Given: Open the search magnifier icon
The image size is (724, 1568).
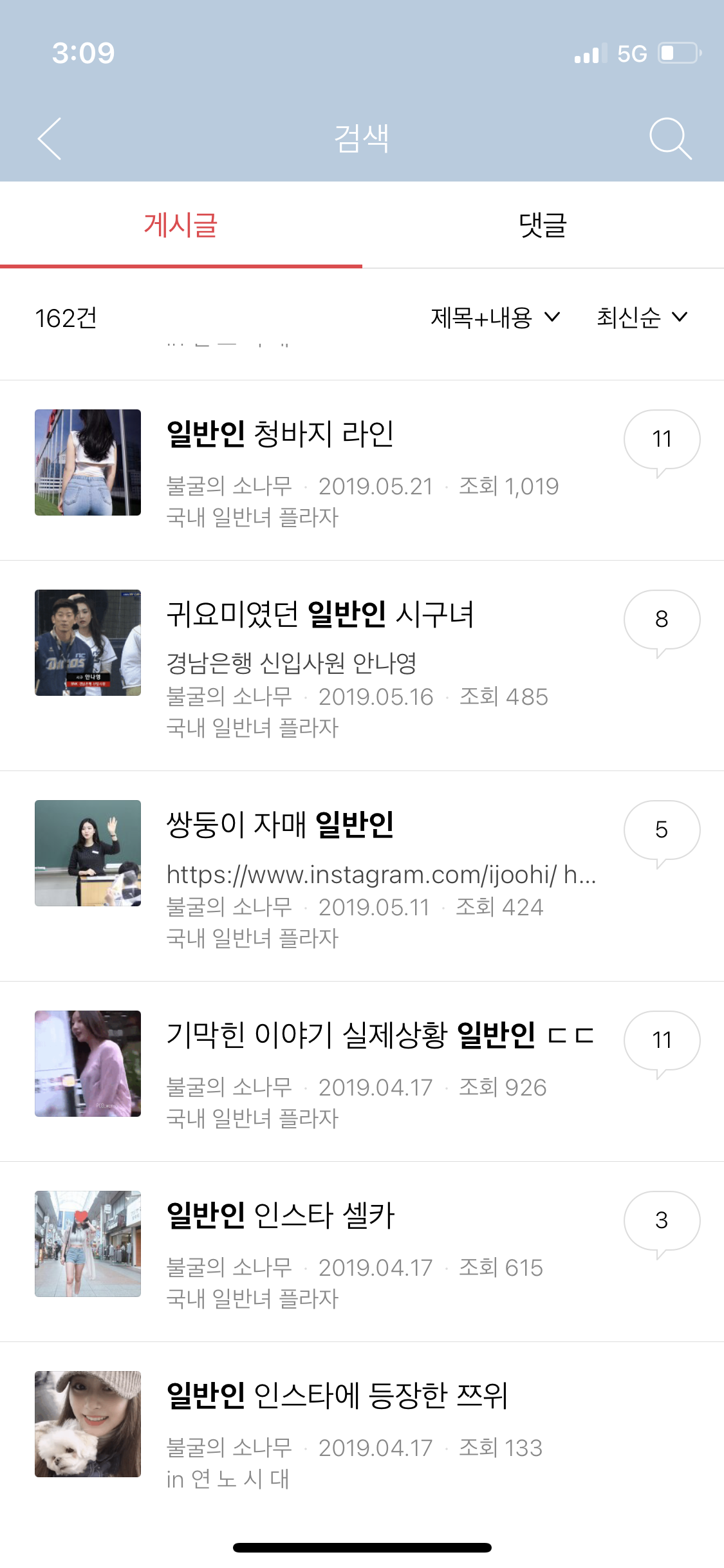Looking at the screenshot, I should pos(669,138).
